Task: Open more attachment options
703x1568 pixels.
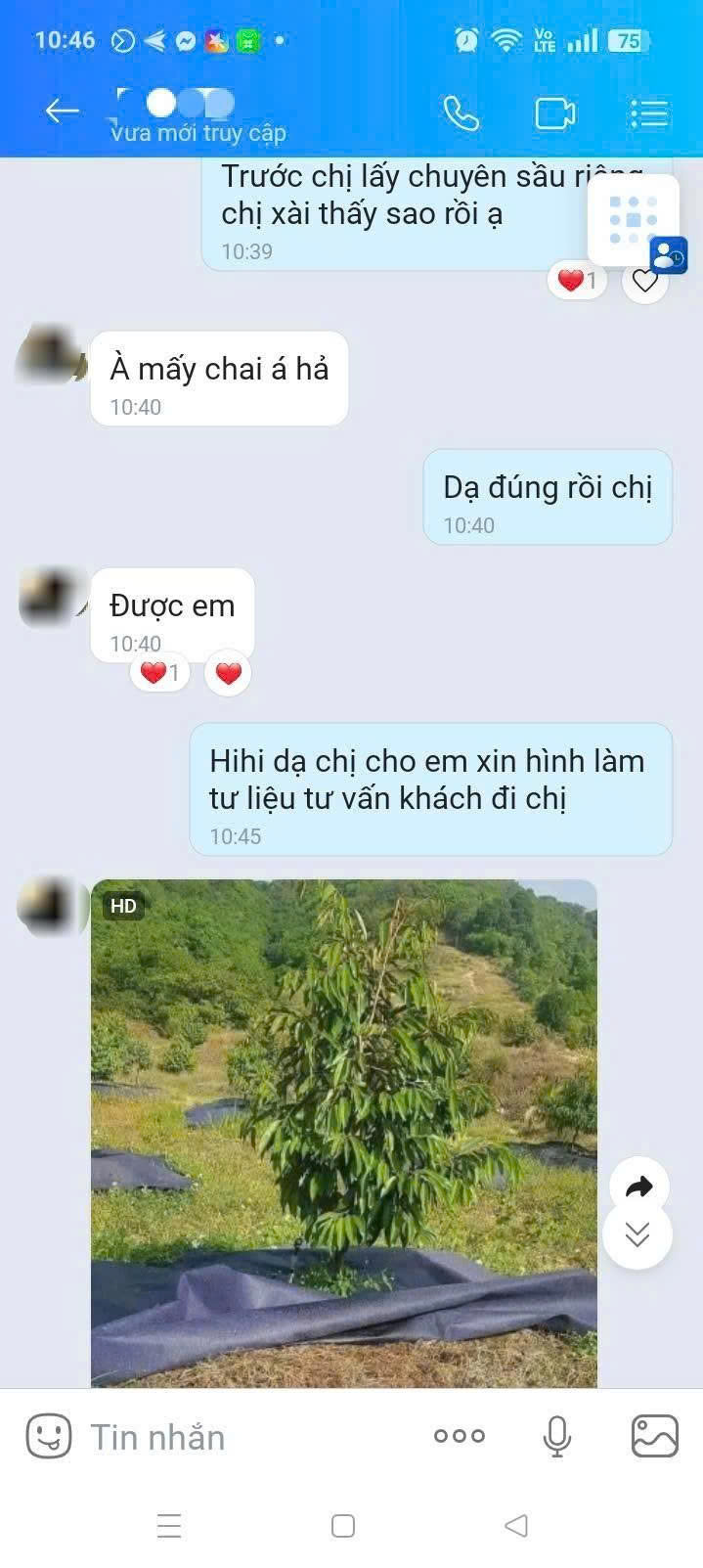Action: (x=460, y=1436)
